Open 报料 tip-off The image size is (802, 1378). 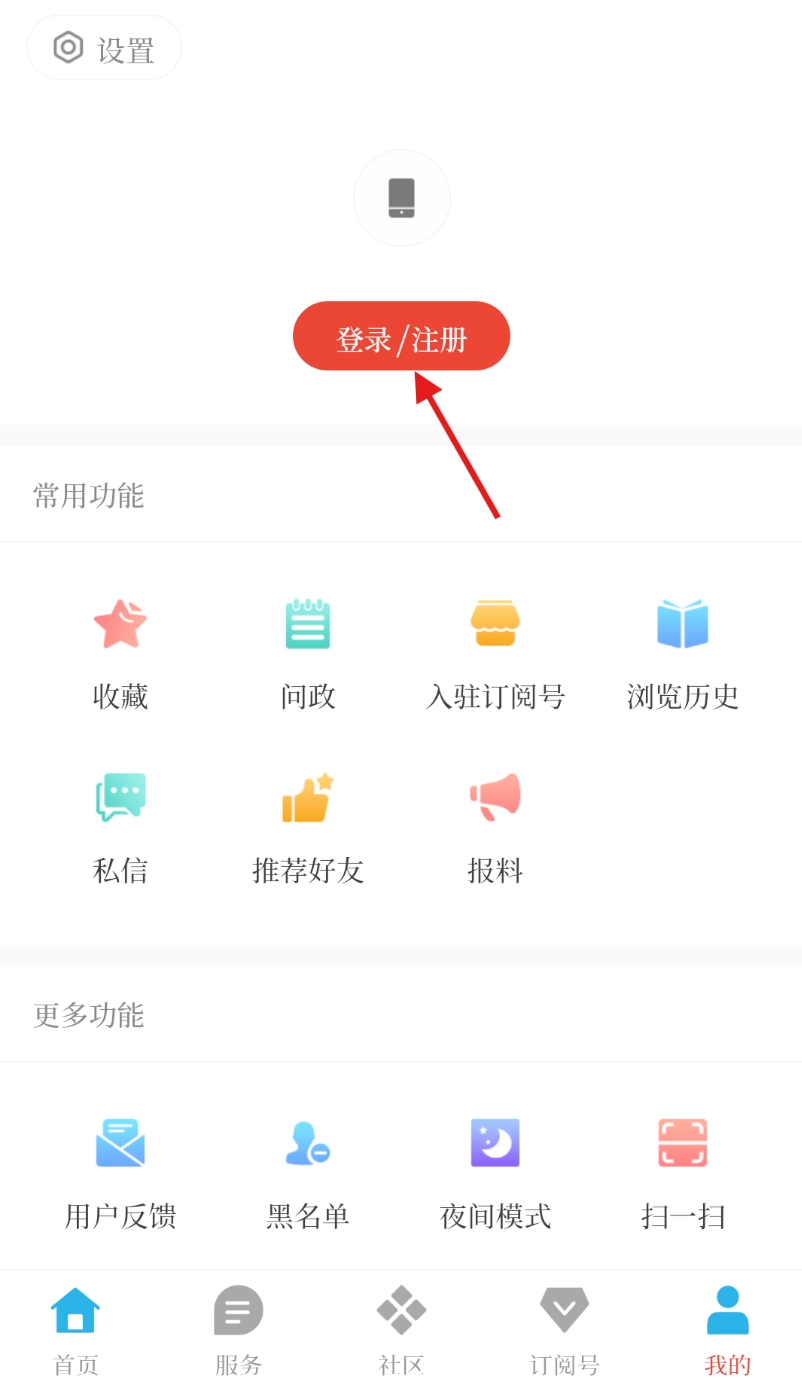[495, 825]
